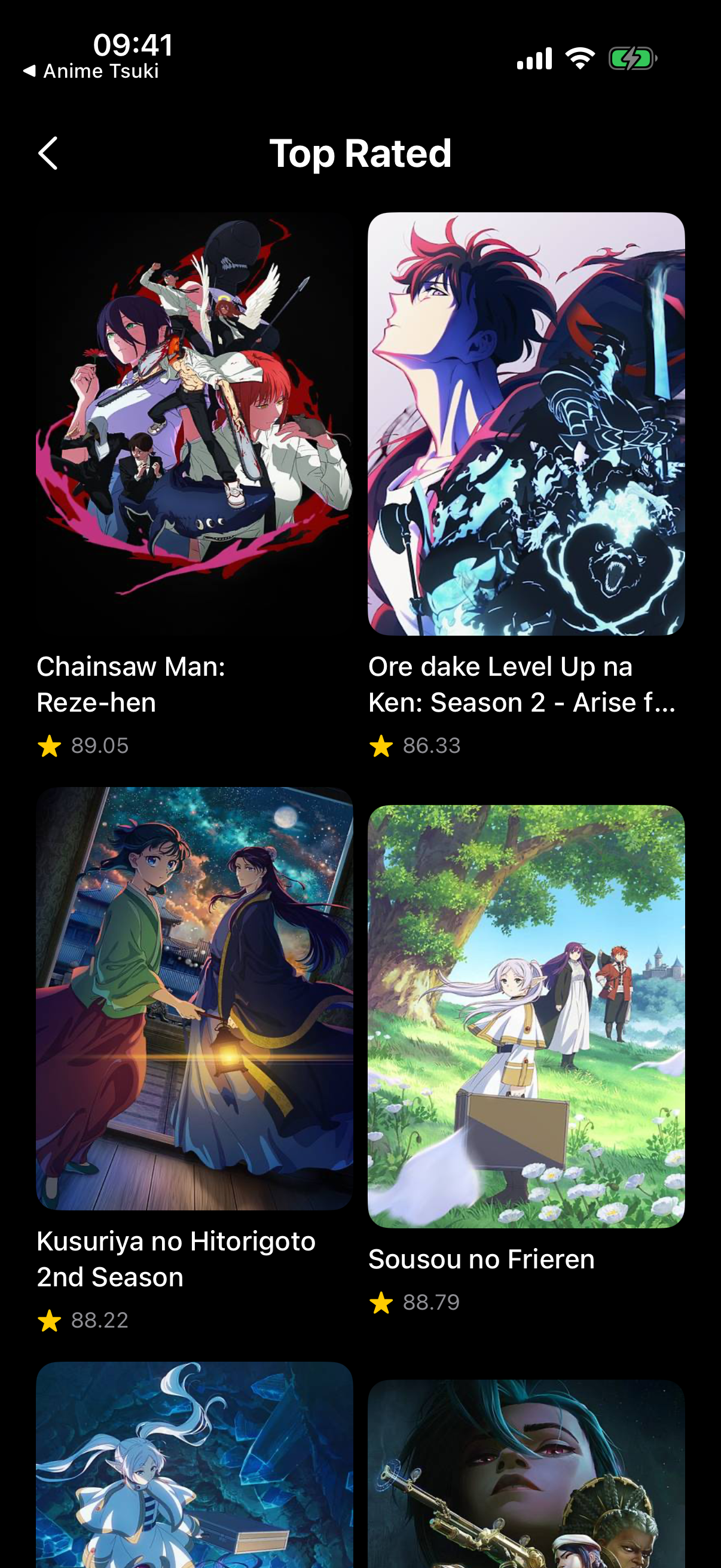Go back from the Top Rated page
Screen dimensions: 721x1568
point(48,152)
